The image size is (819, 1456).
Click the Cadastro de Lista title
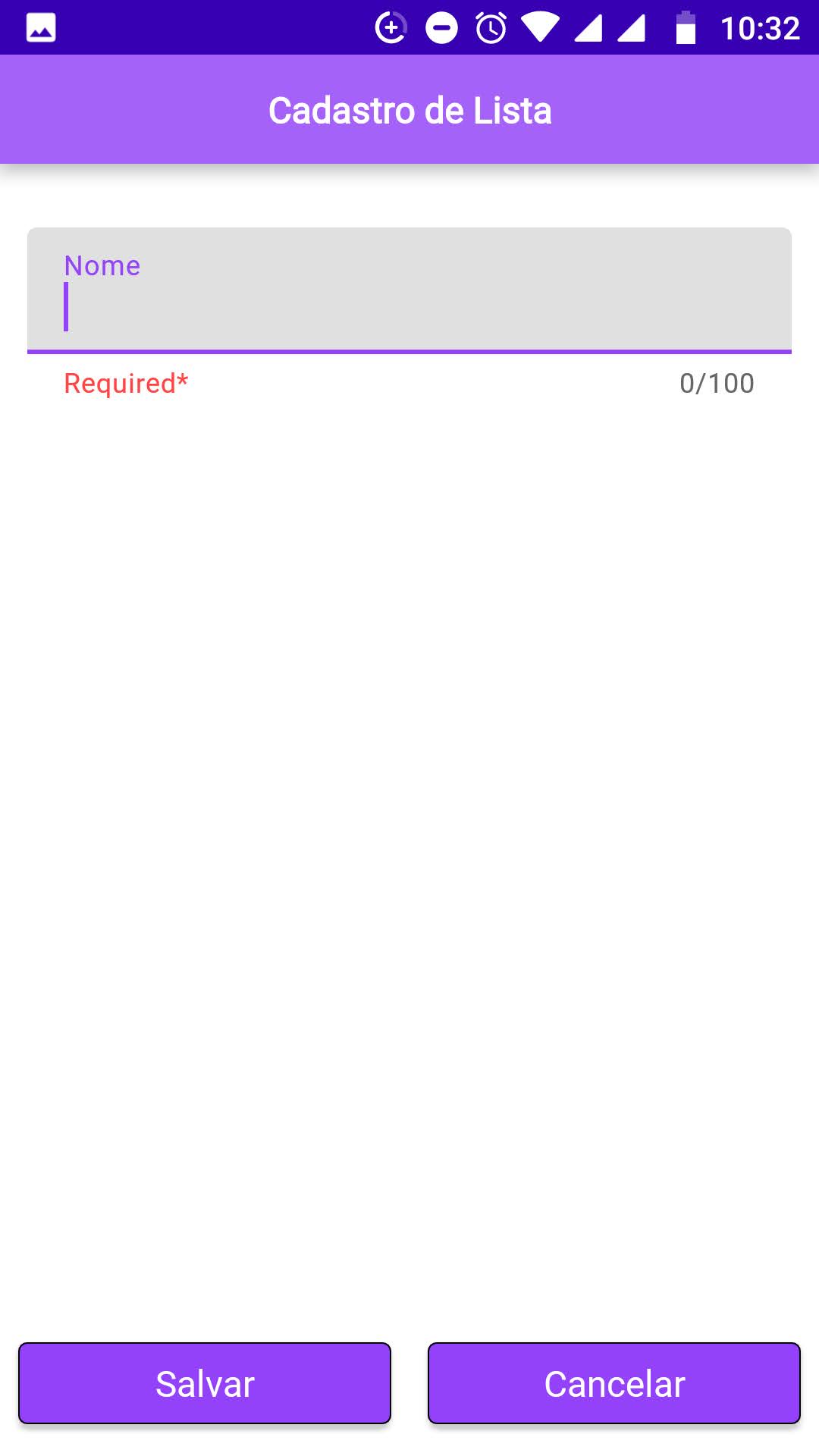(x=409, y=110)
